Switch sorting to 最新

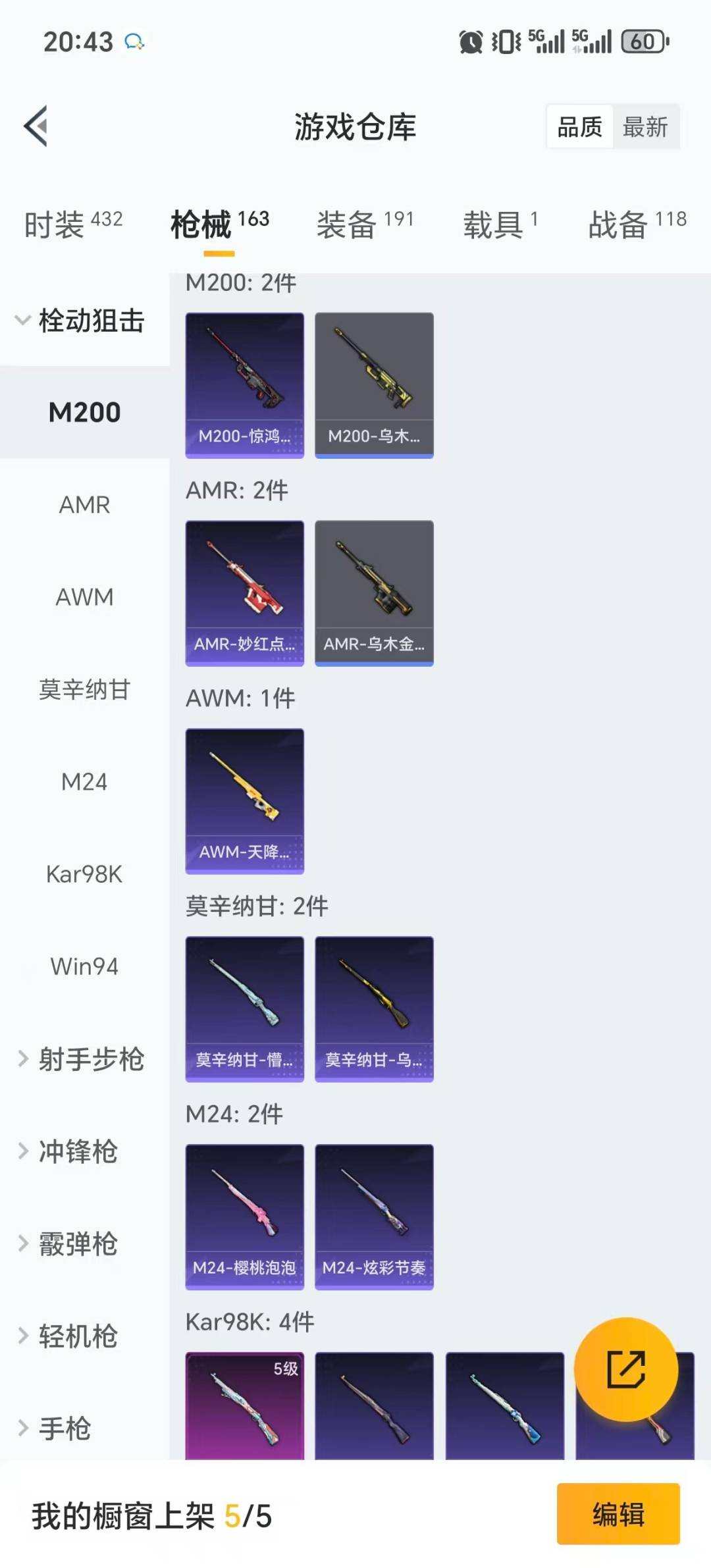click(x=645, y=127)
